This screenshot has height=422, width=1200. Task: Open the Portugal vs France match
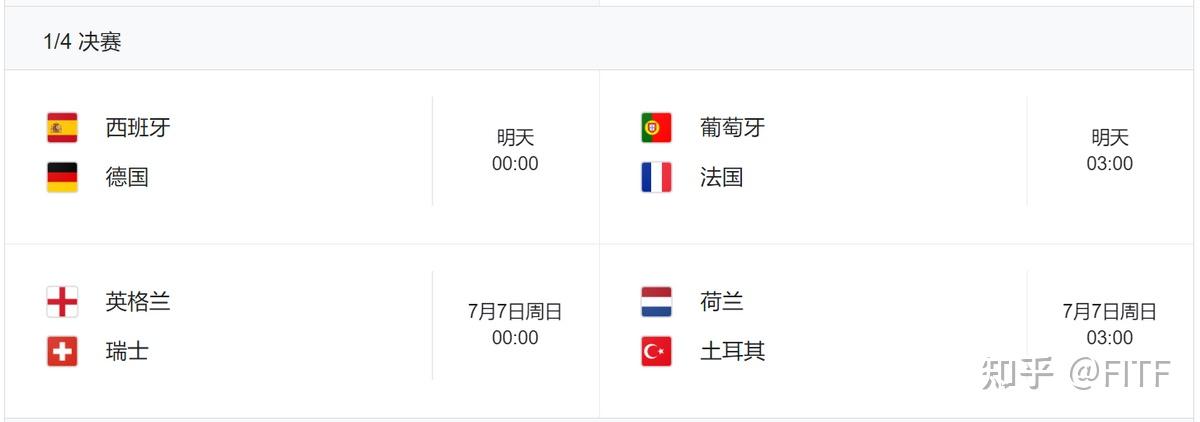895,152
